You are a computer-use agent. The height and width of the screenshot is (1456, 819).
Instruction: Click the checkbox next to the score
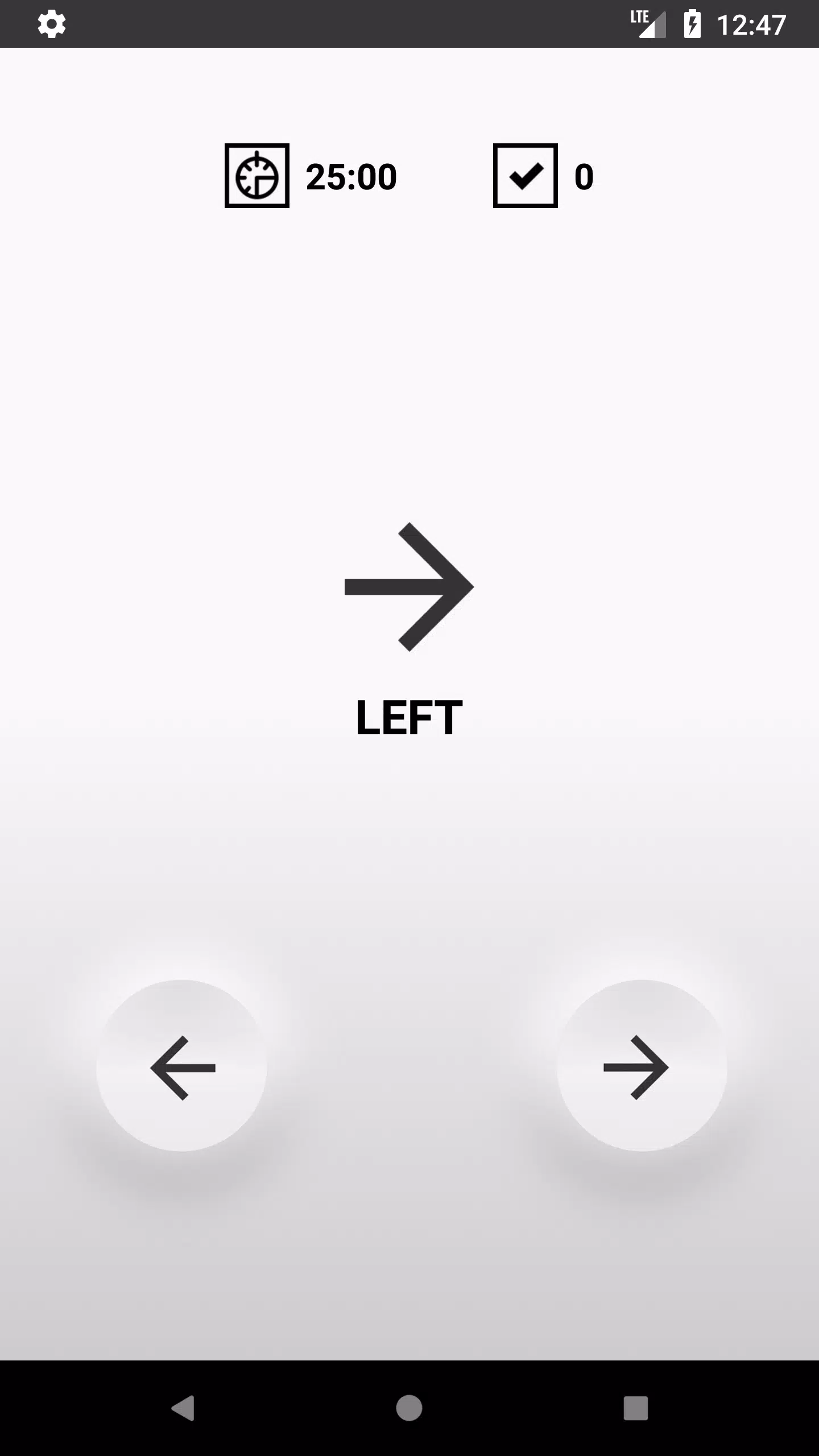(524, 176)
